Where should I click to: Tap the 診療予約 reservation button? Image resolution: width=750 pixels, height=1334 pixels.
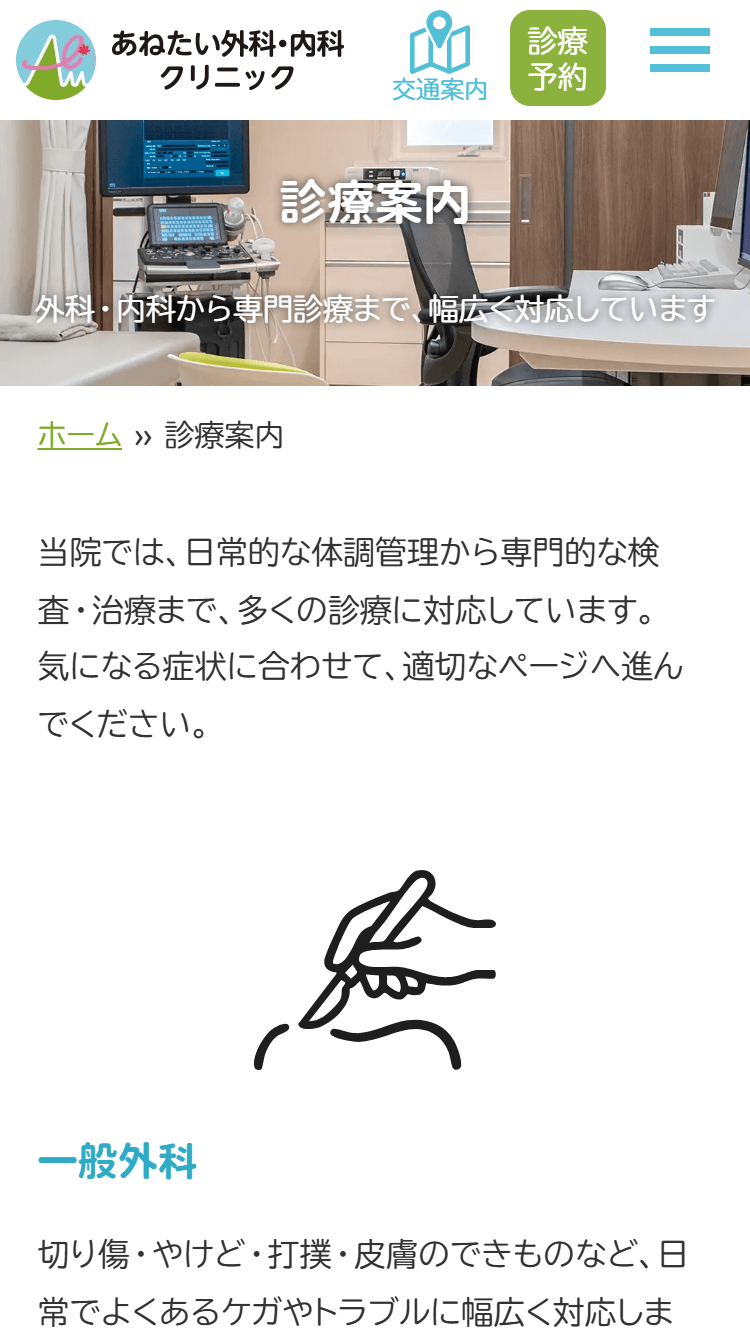[x=558, y=58]
